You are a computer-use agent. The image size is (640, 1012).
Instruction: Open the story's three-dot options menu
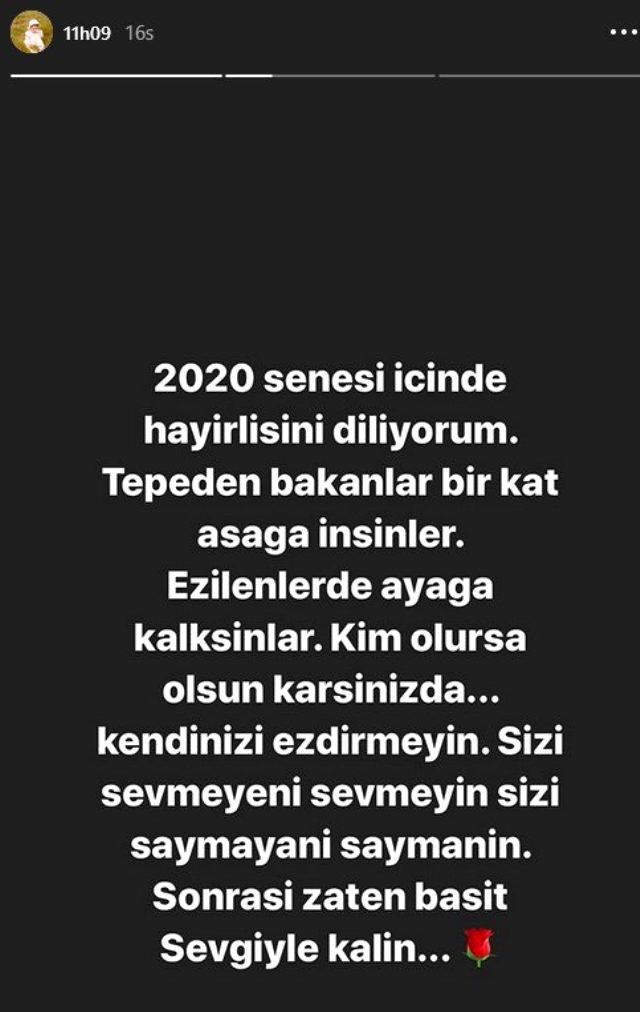coord(623,32)
